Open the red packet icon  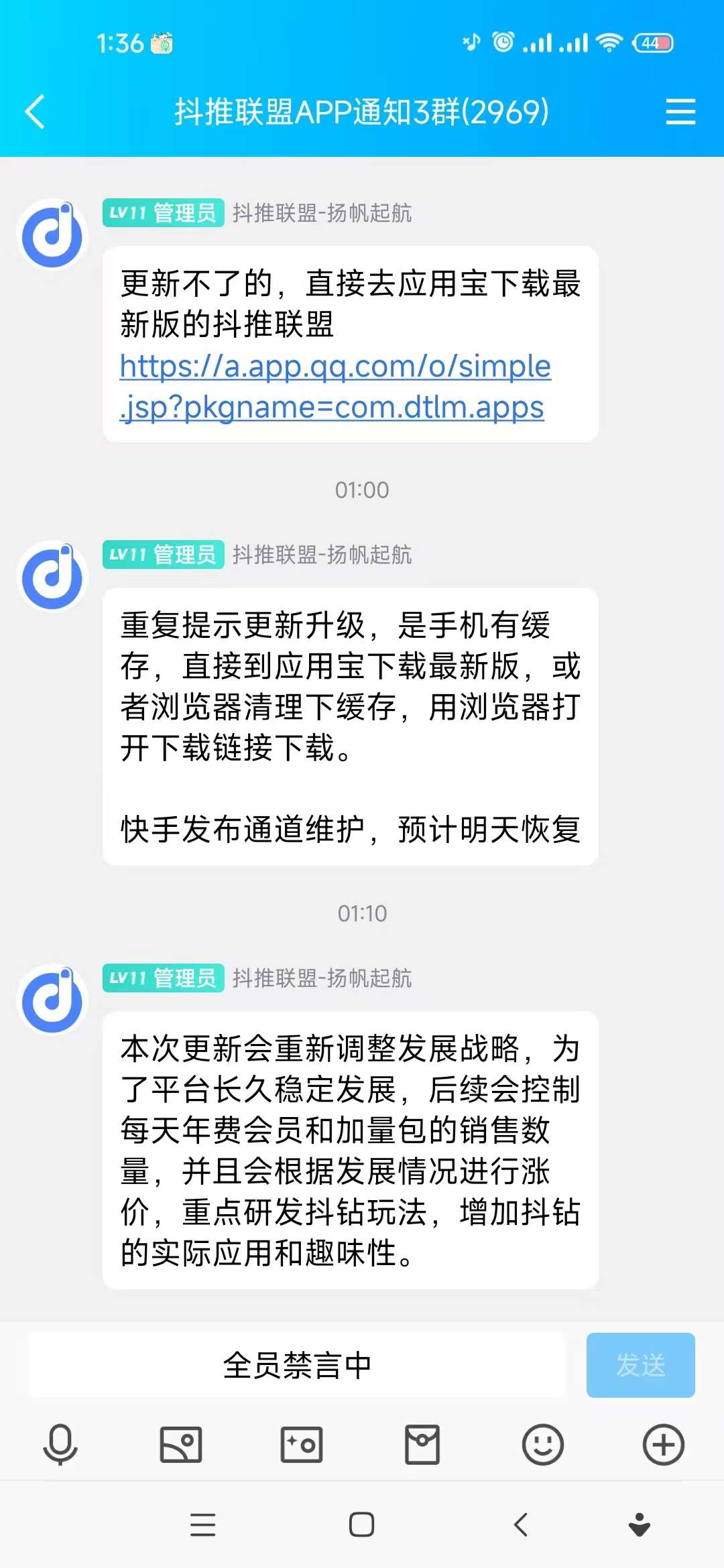pyautogui.click(x=422, y=1444)
